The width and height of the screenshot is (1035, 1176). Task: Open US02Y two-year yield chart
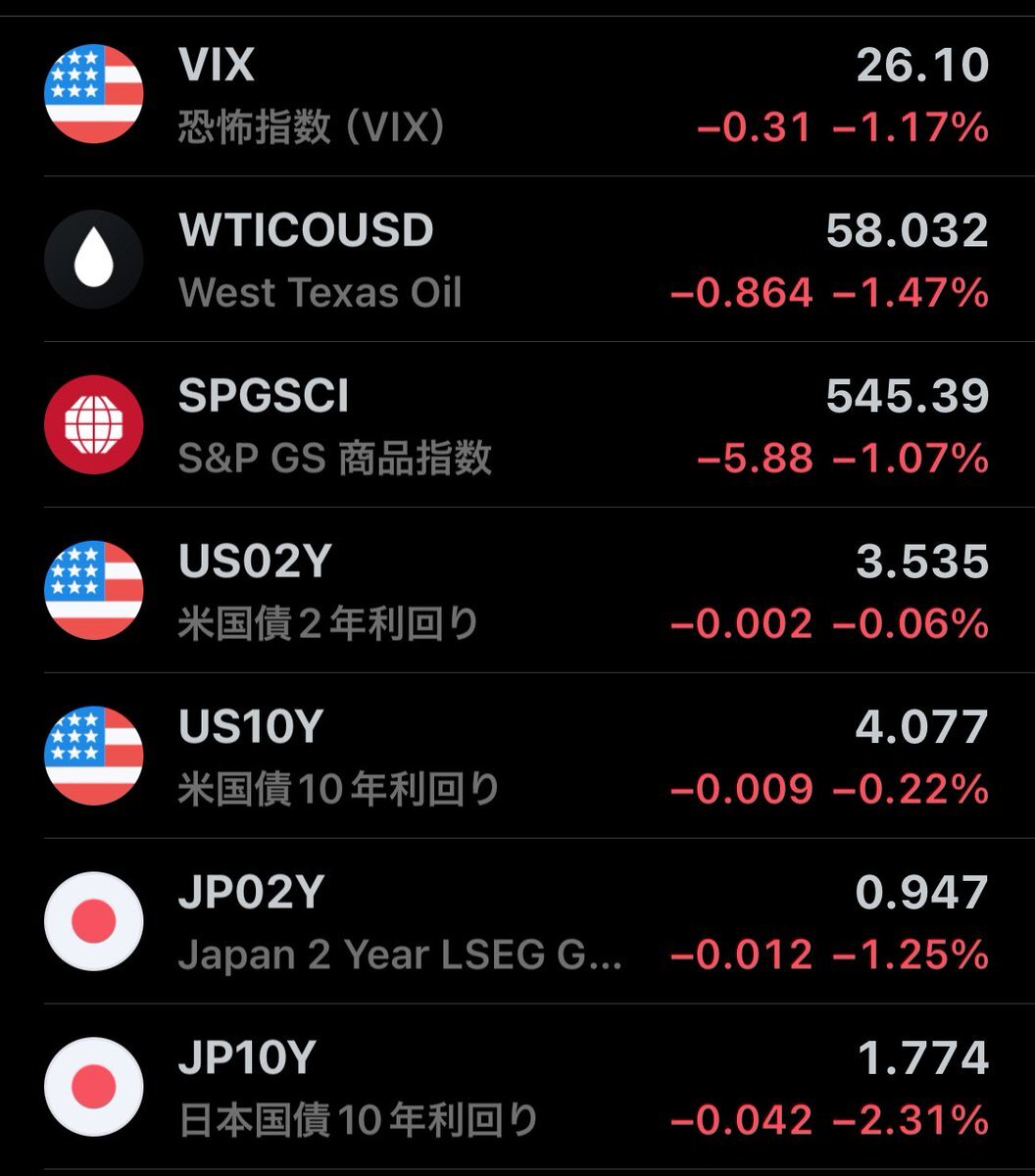[x=517, y=592]
